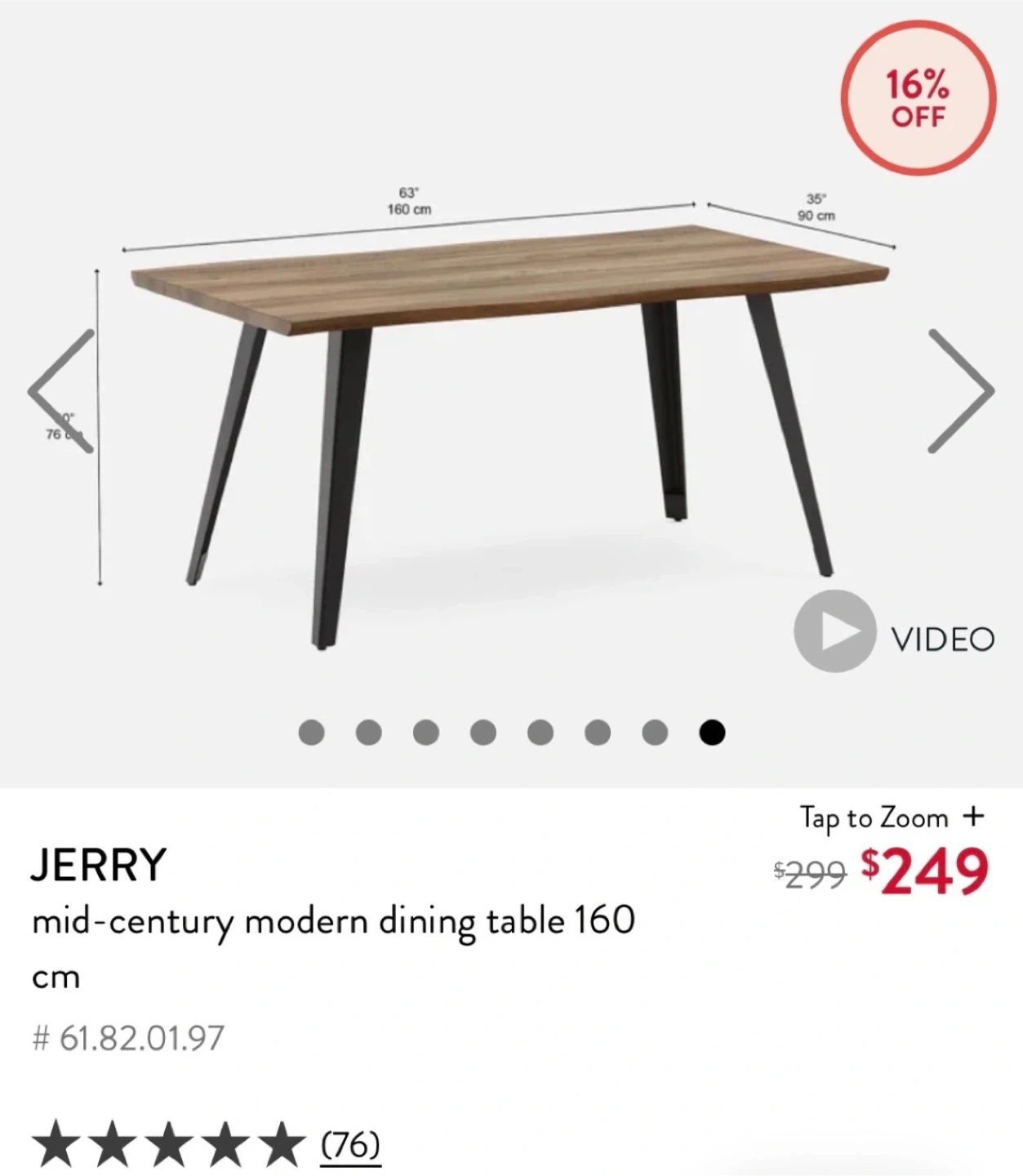Play the product video

click(834, 631)
